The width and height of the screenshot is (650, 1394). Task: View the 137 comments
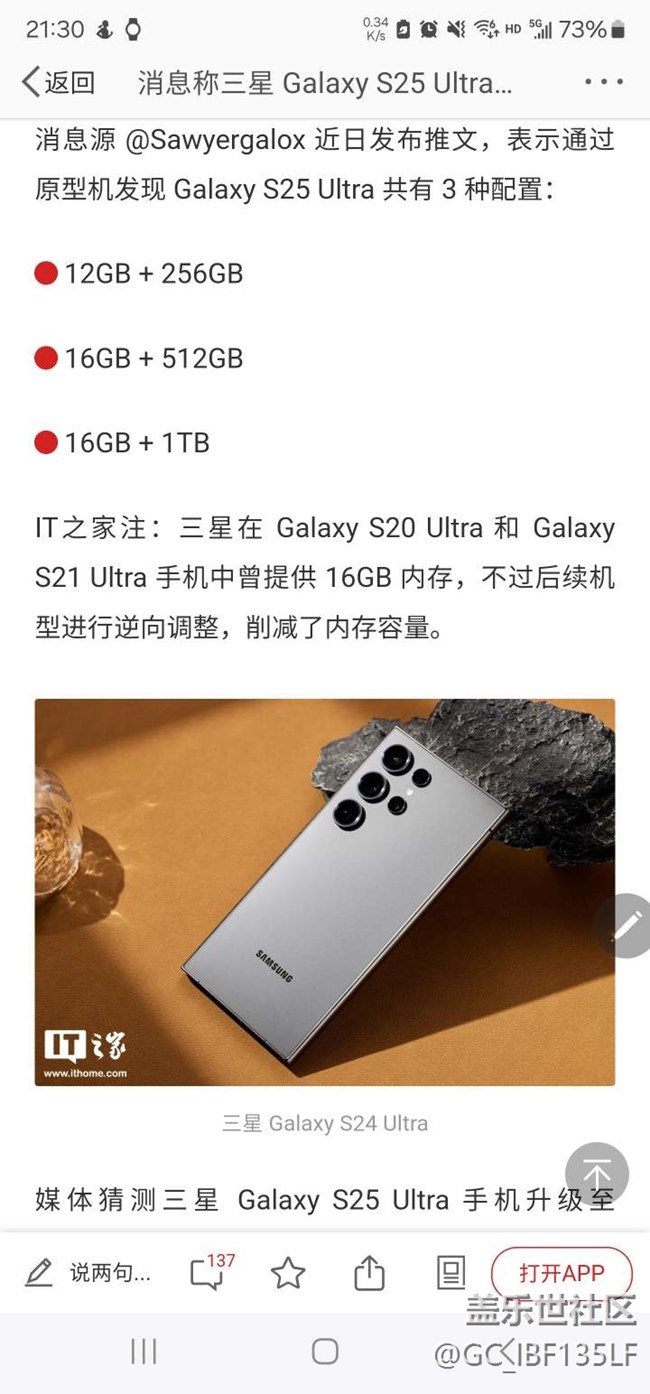click(209, 1272)
